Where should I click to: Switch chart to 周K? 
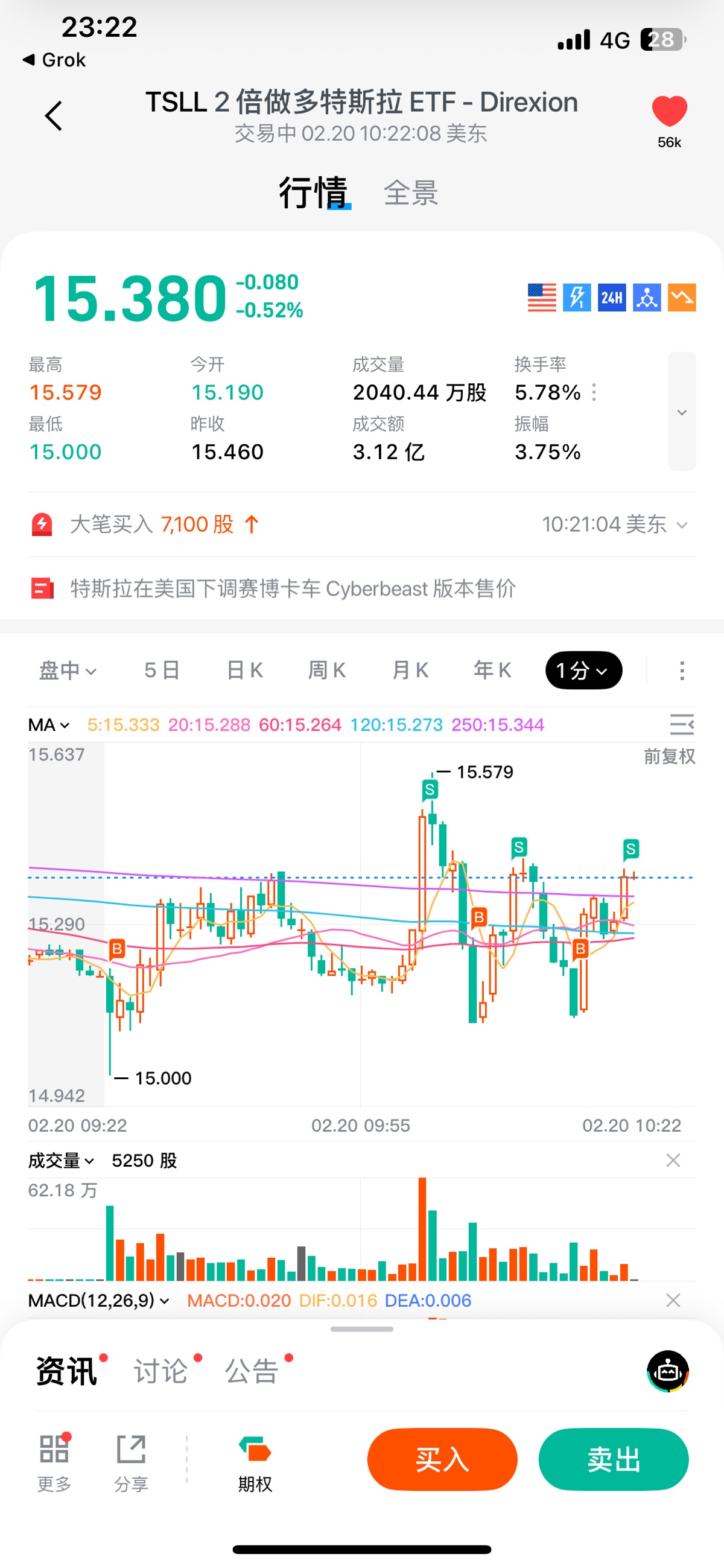328,671
